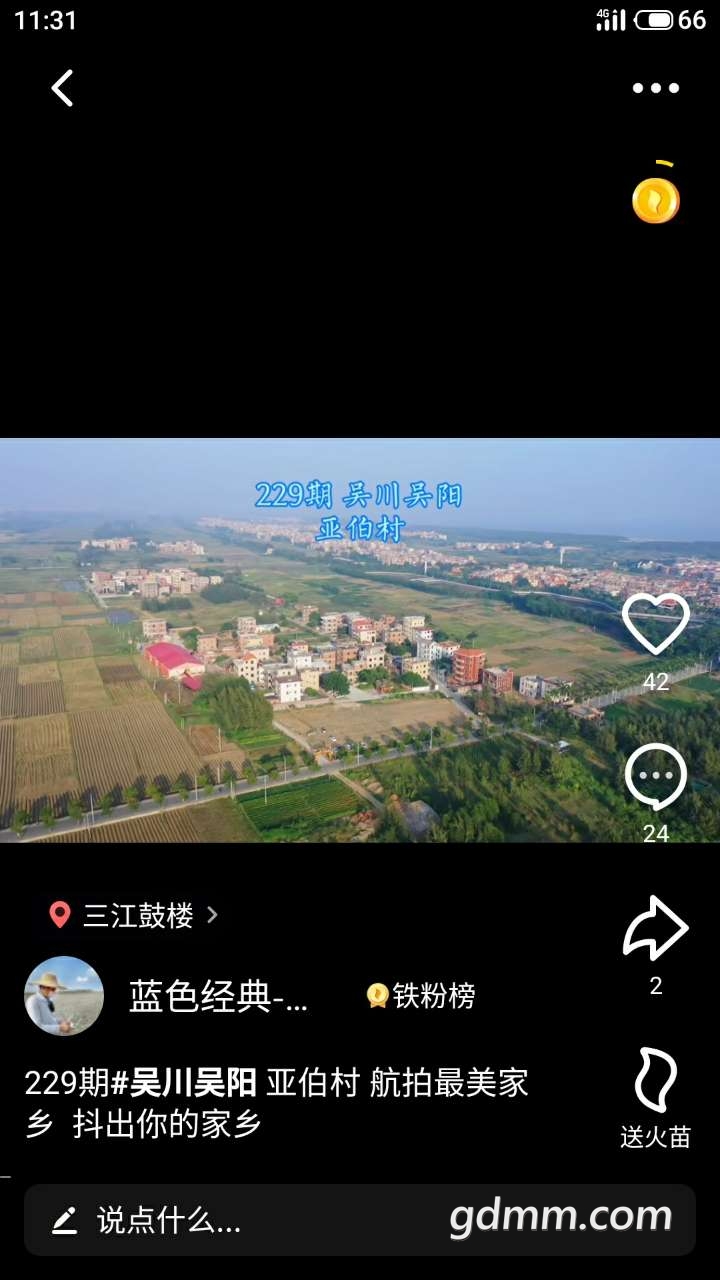View the author's profile avatar
This screenshot has width=720, height=1280.
64,996
